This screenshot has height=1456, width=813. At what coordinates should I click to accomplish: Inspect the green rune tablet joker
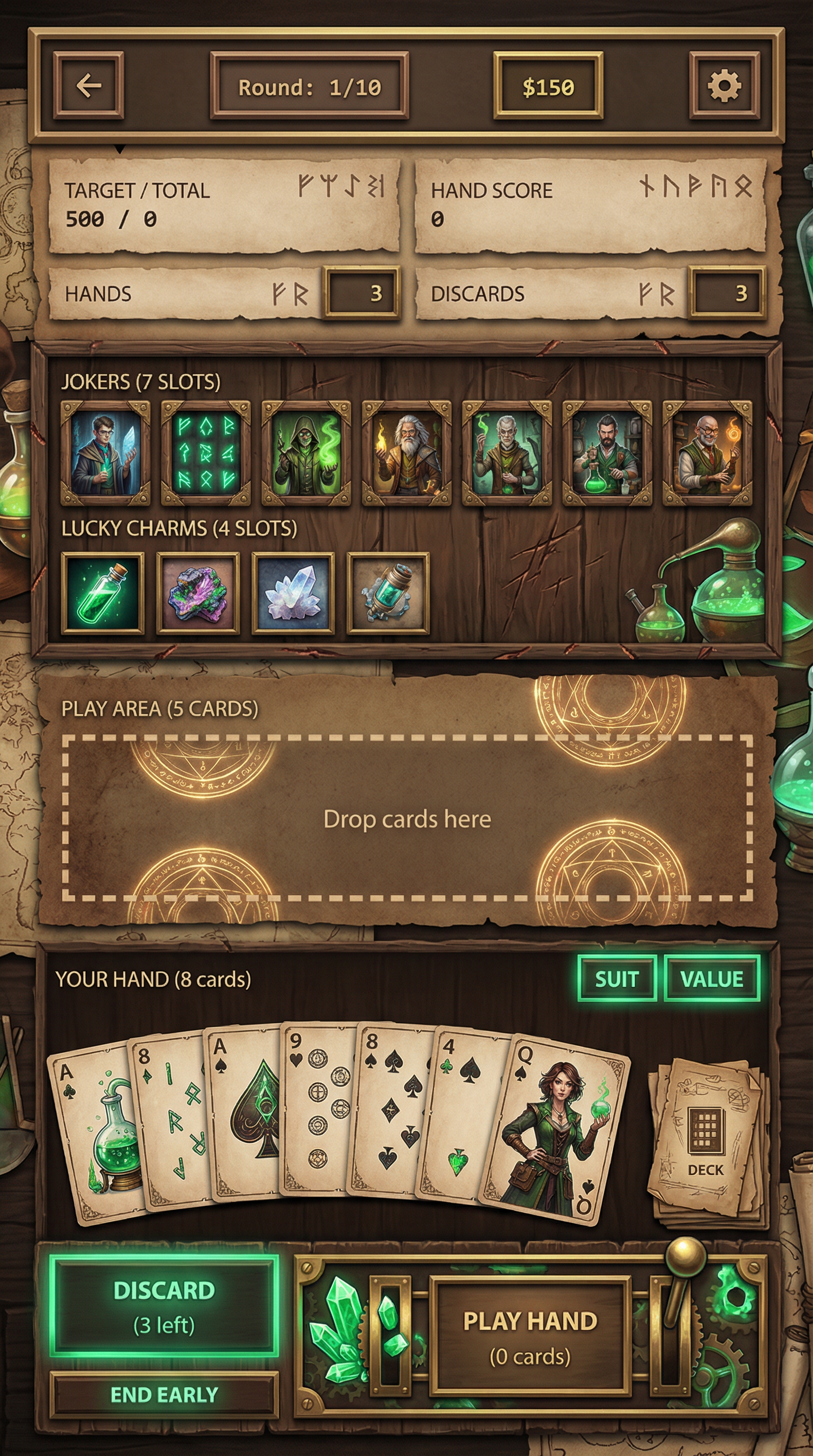(x=205, y=453)
